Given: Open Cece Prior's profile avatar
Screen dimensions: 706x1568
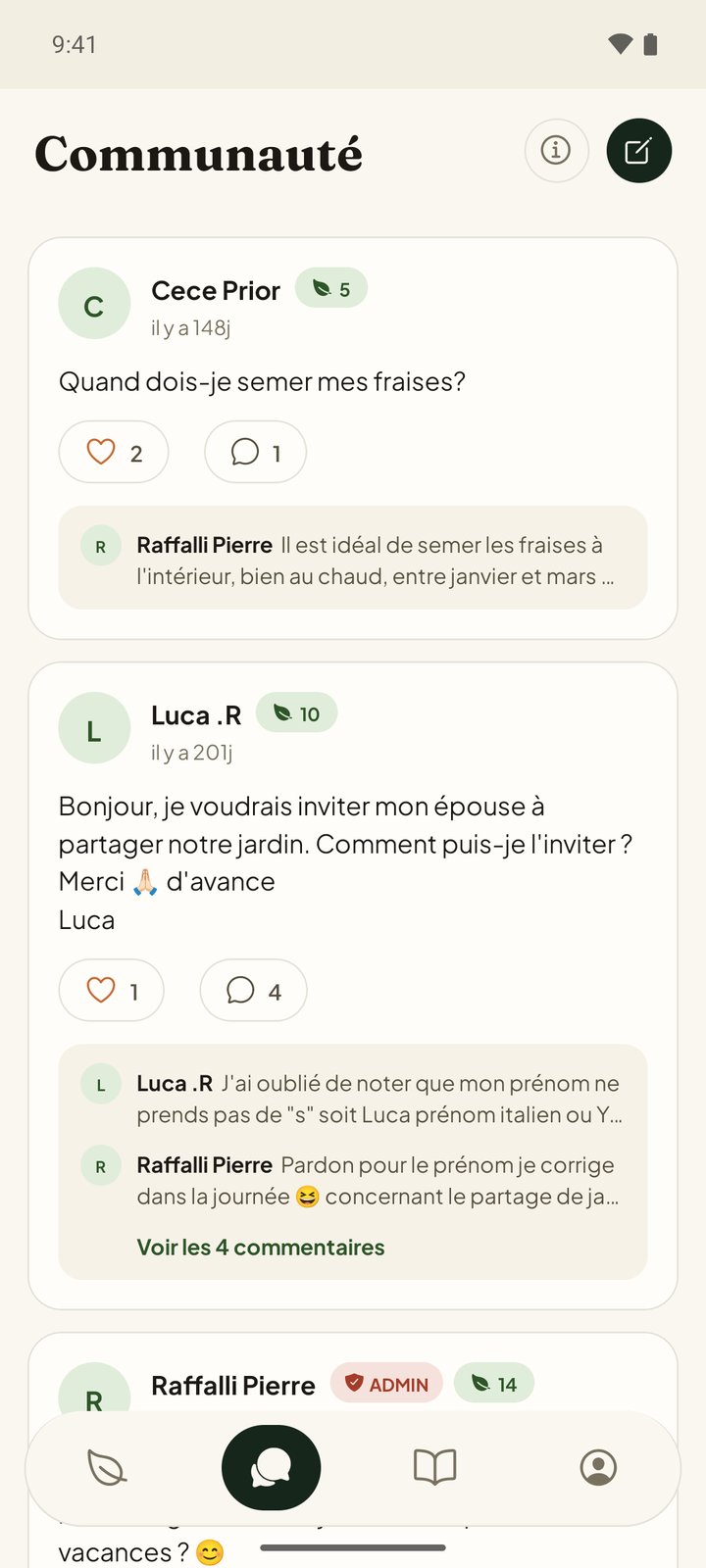Looking at the screenshot, I should (x=94, y=304).
